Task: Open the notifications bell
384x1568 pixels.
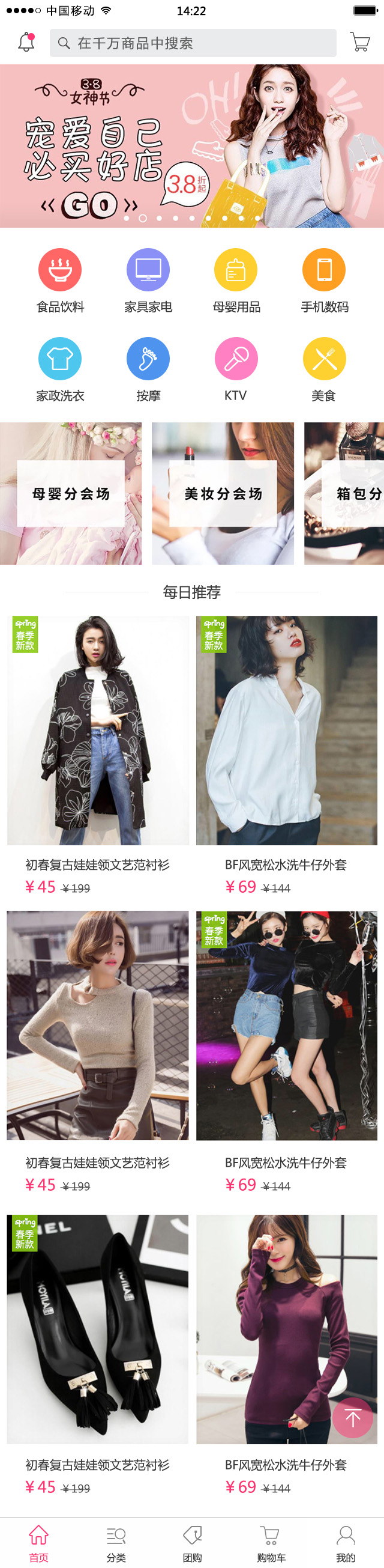Action: pyautogui.click(x=26, y=43)
